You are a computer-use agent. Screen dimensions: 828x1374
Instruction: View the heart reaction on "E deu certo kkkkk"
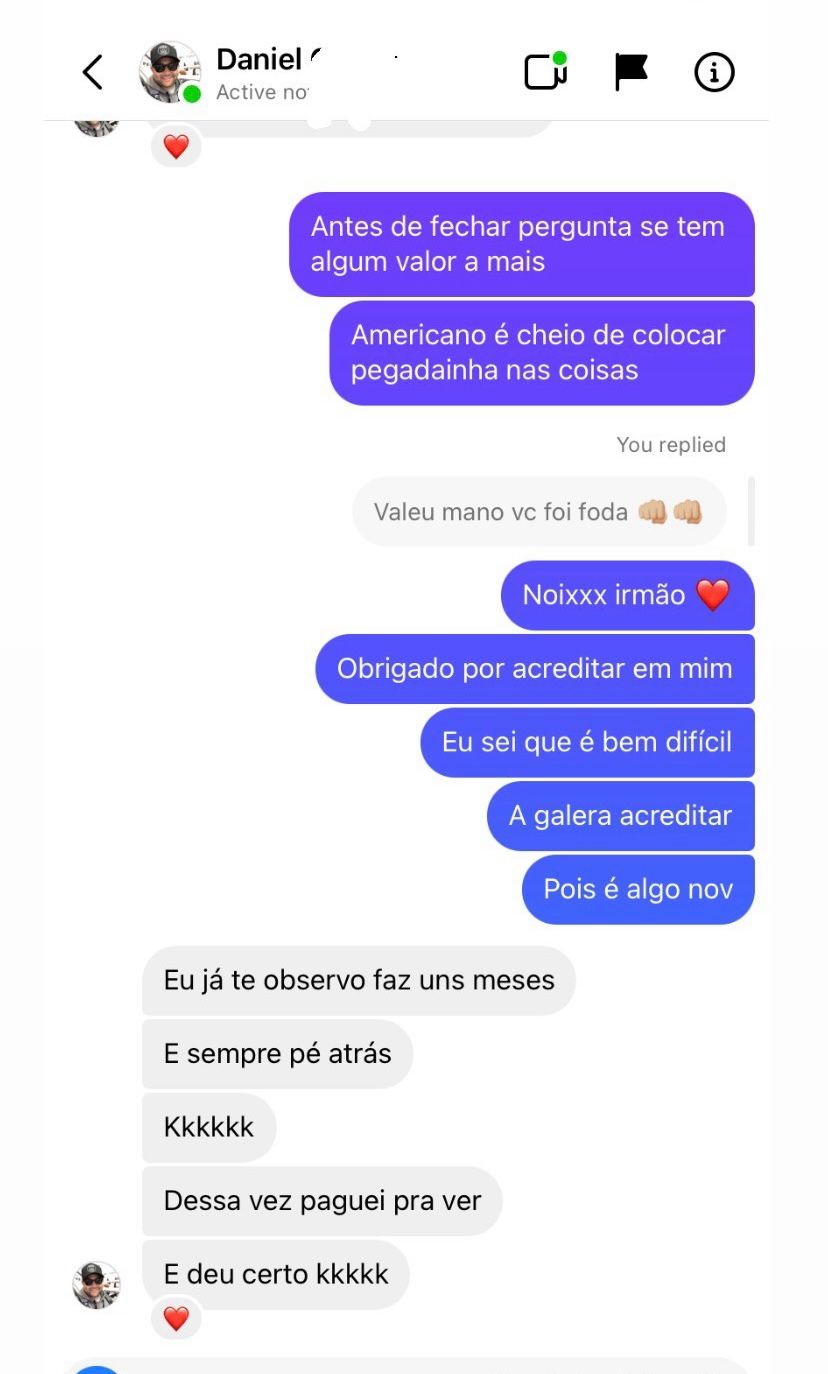176,1319
